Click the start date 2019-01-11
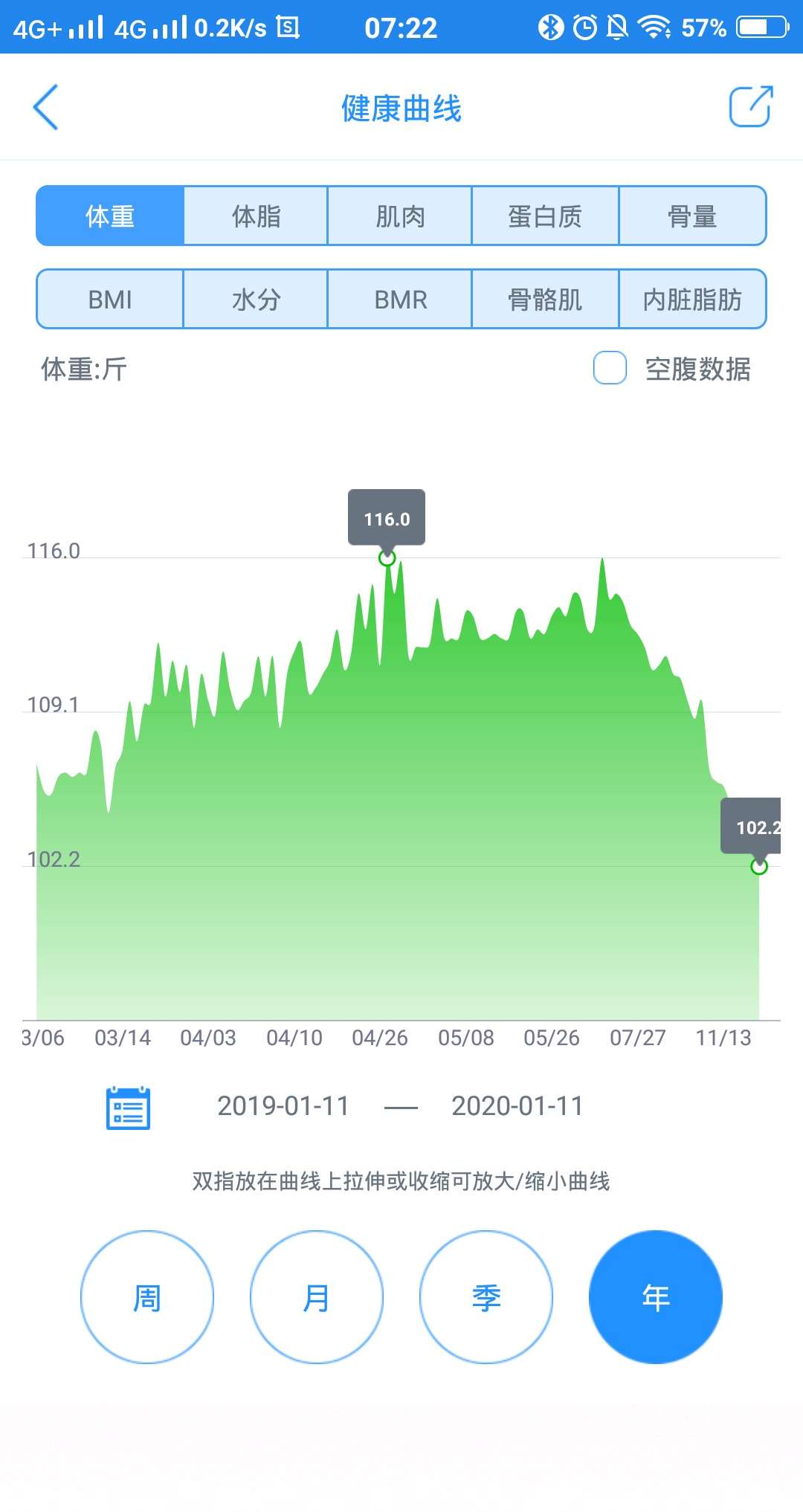Image resolution: width=803 pixels, height=1512 pixels. 283,1105
